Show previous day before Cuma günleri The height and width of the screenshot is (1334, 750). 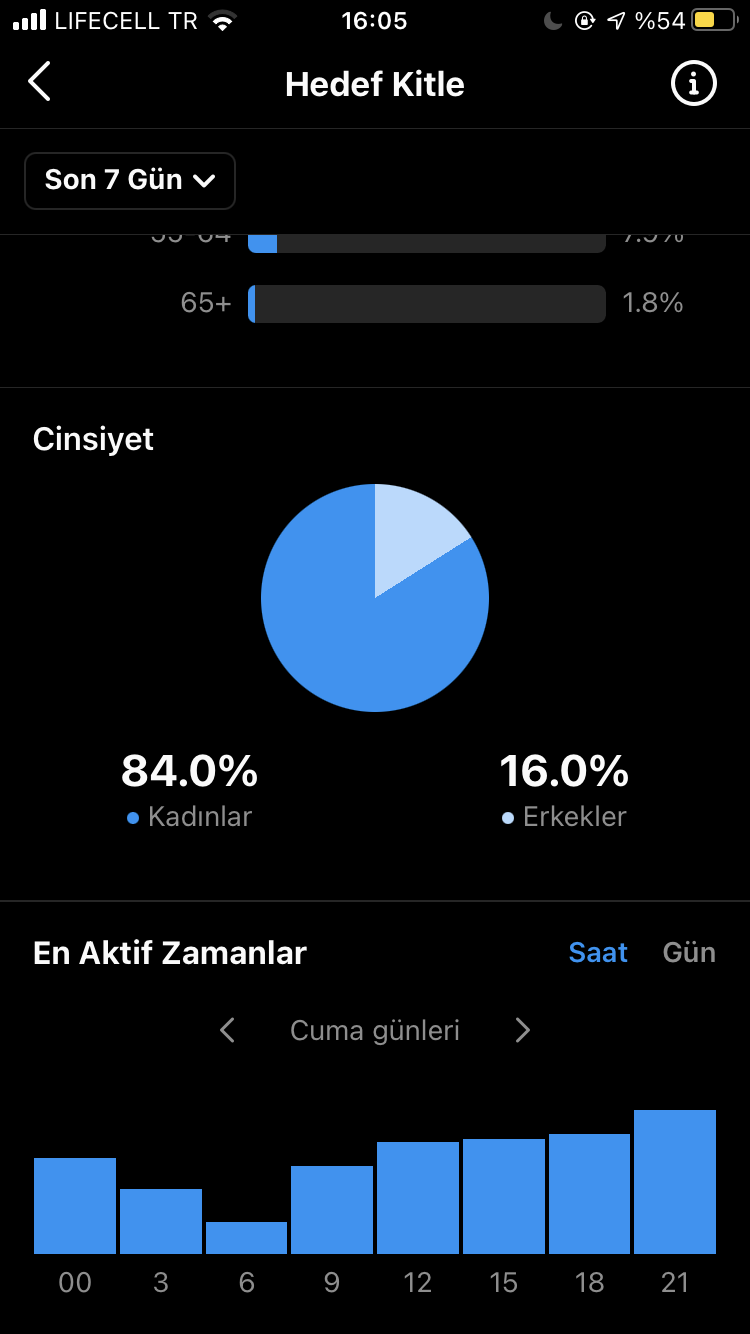point(228,1030)
